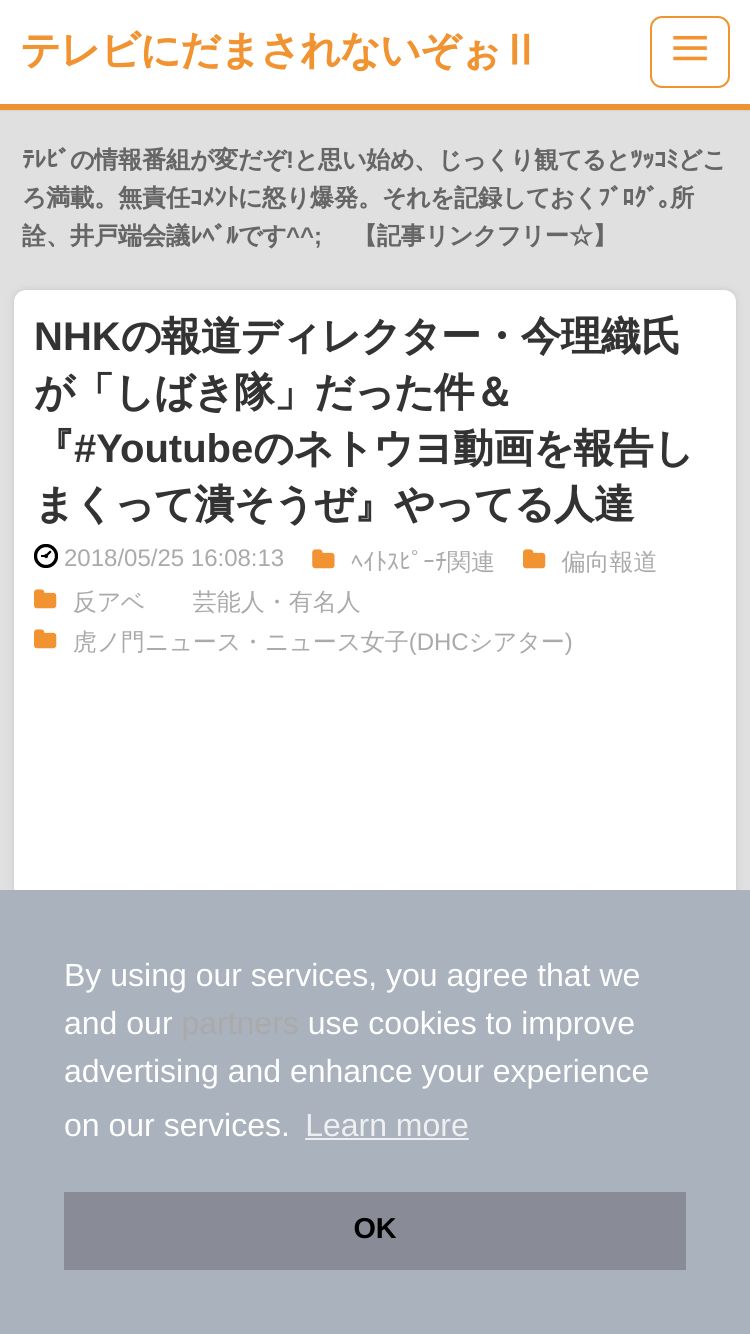Open the 反アベ category
The width and height of the screenshot is (750, 1334).
(108, 601)
